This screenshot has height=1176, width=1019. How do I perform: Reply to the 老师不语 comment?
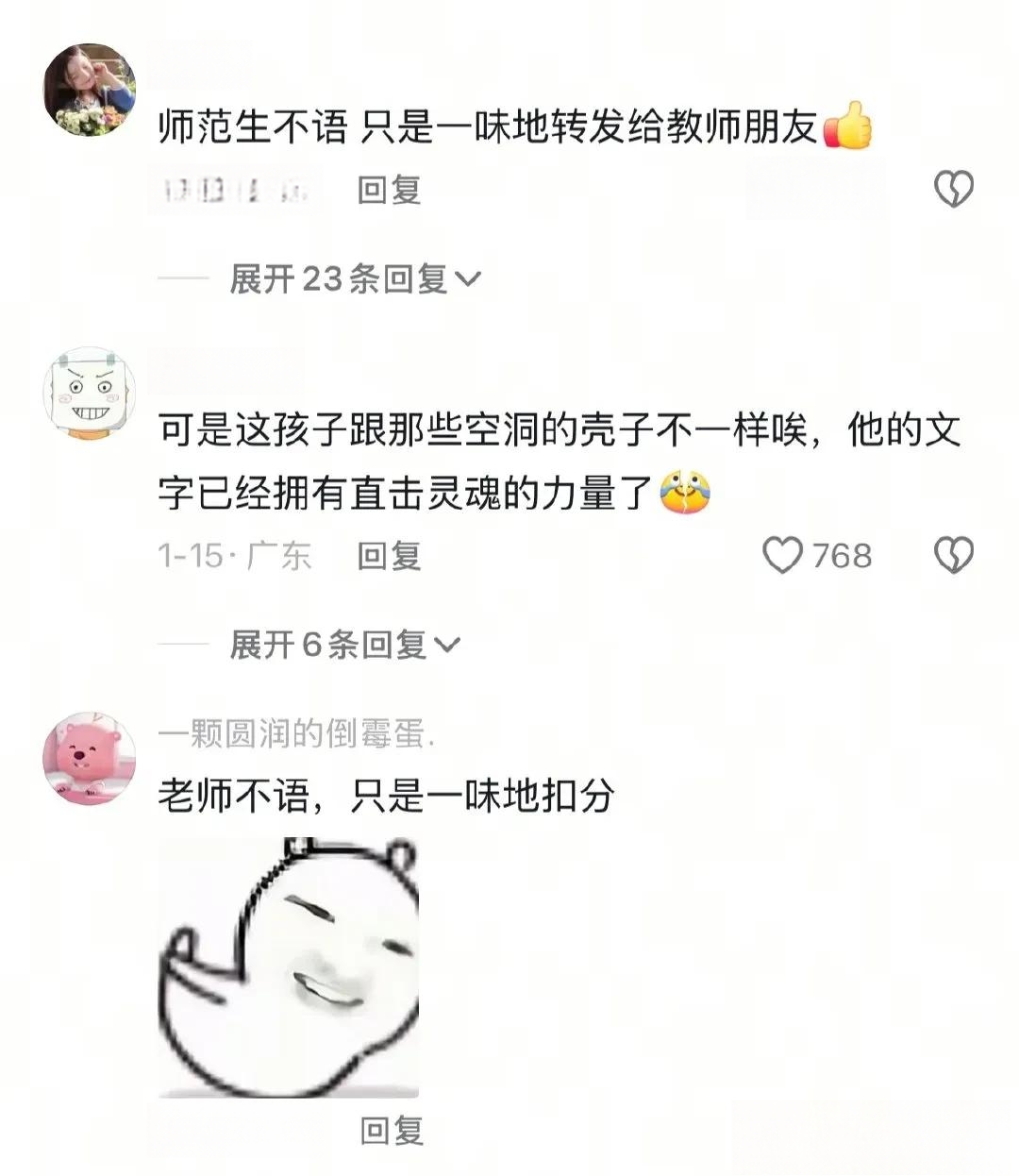392,1130
